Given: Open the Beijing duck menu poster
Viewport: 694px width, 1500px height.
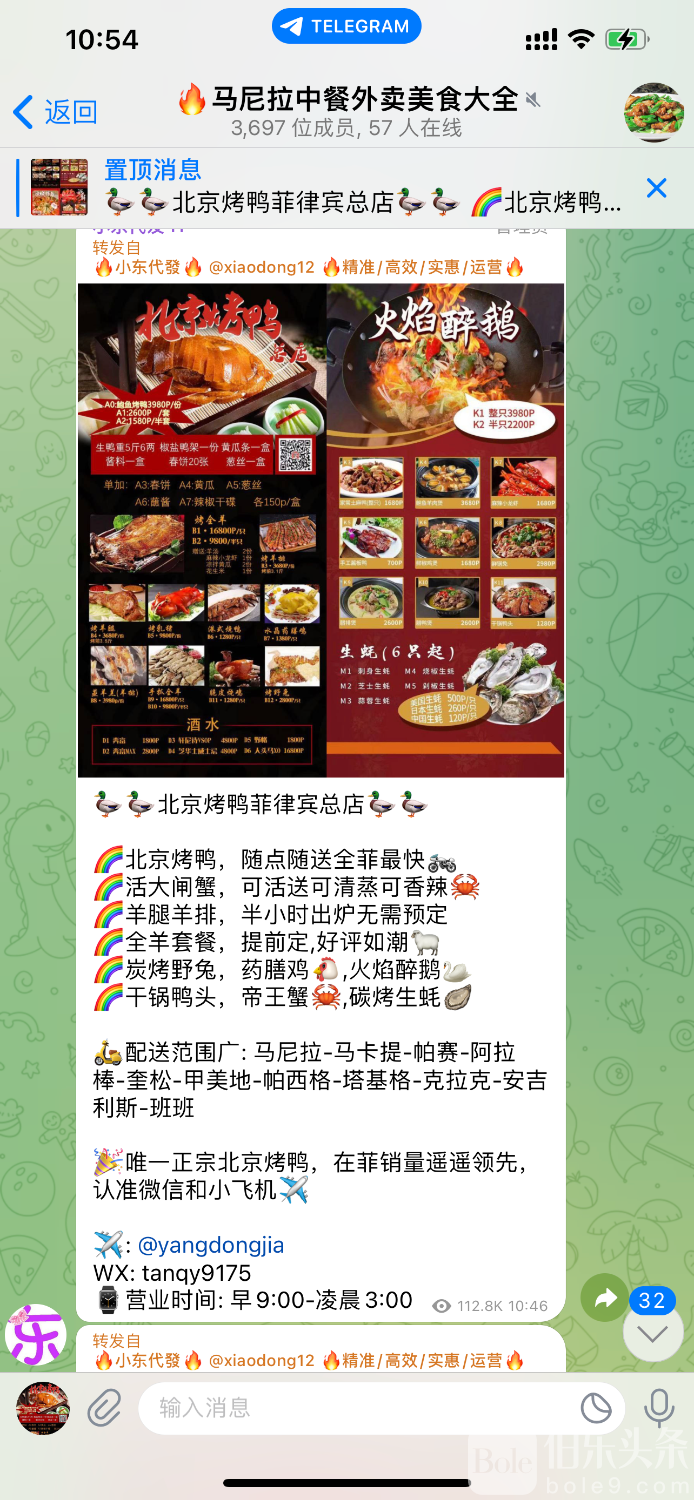Looking at the screenshot, I should pyautogui.click(x=321, y=530).
